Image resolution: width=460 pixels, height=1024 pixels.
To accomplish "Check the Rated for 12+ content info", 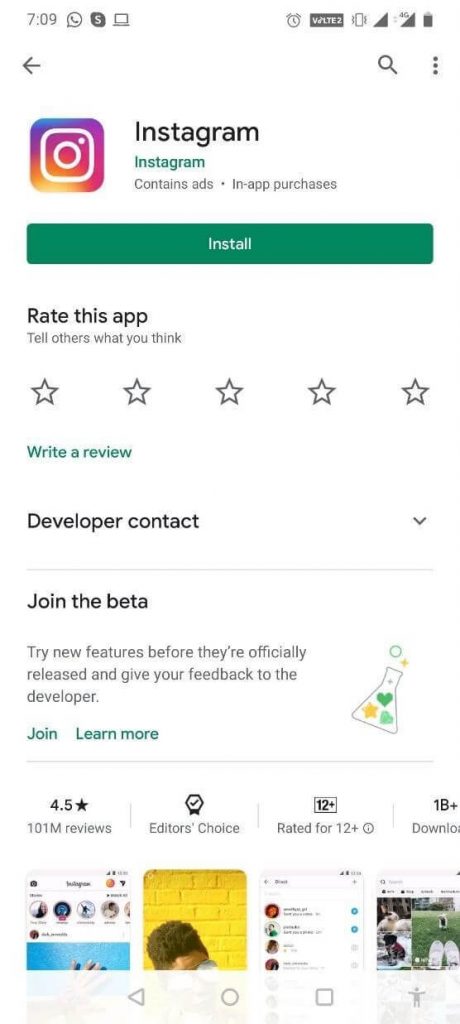I will (x=325, y=816).
